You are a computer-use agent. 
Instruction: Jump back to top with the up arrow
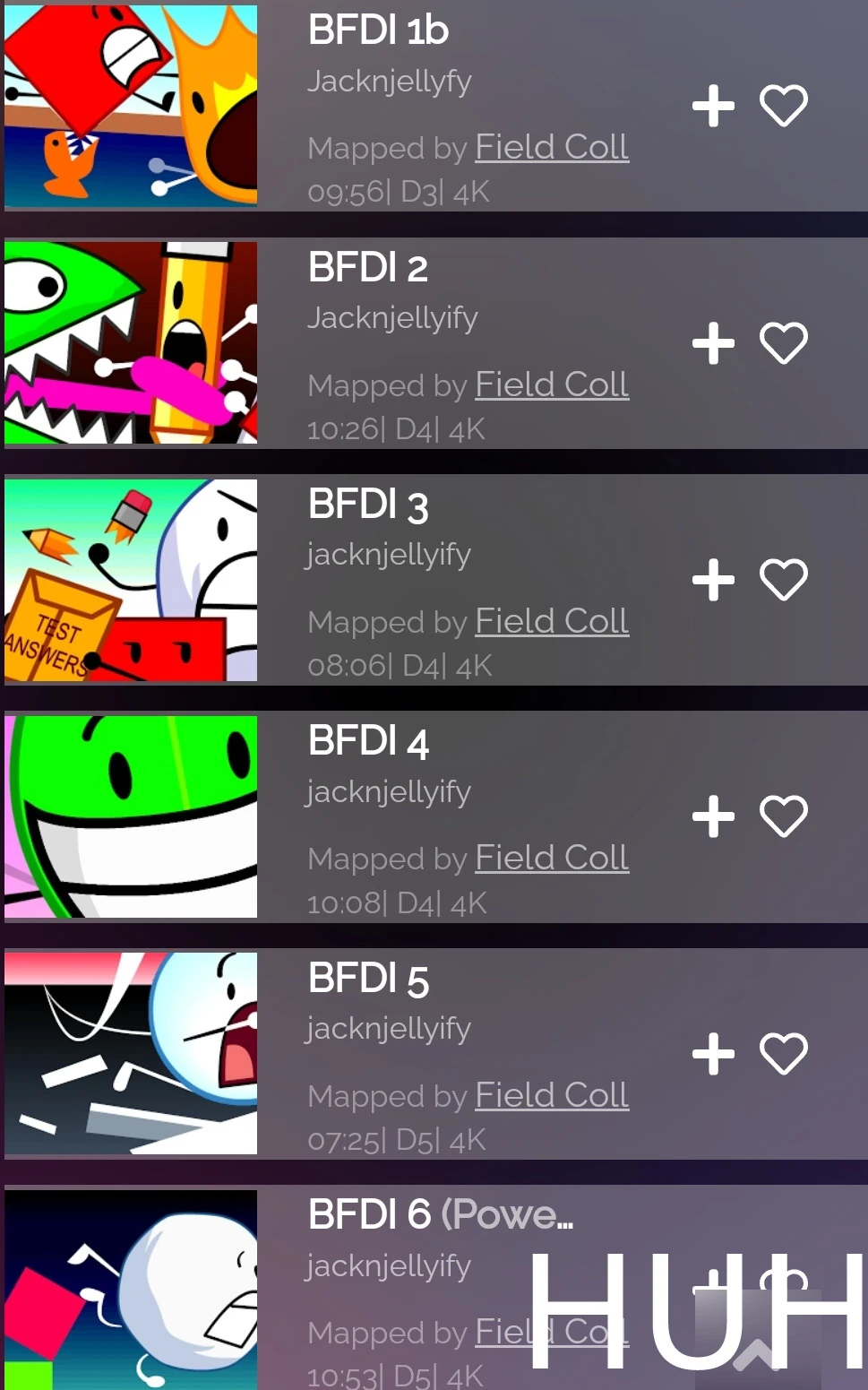tap(757, 1351)
